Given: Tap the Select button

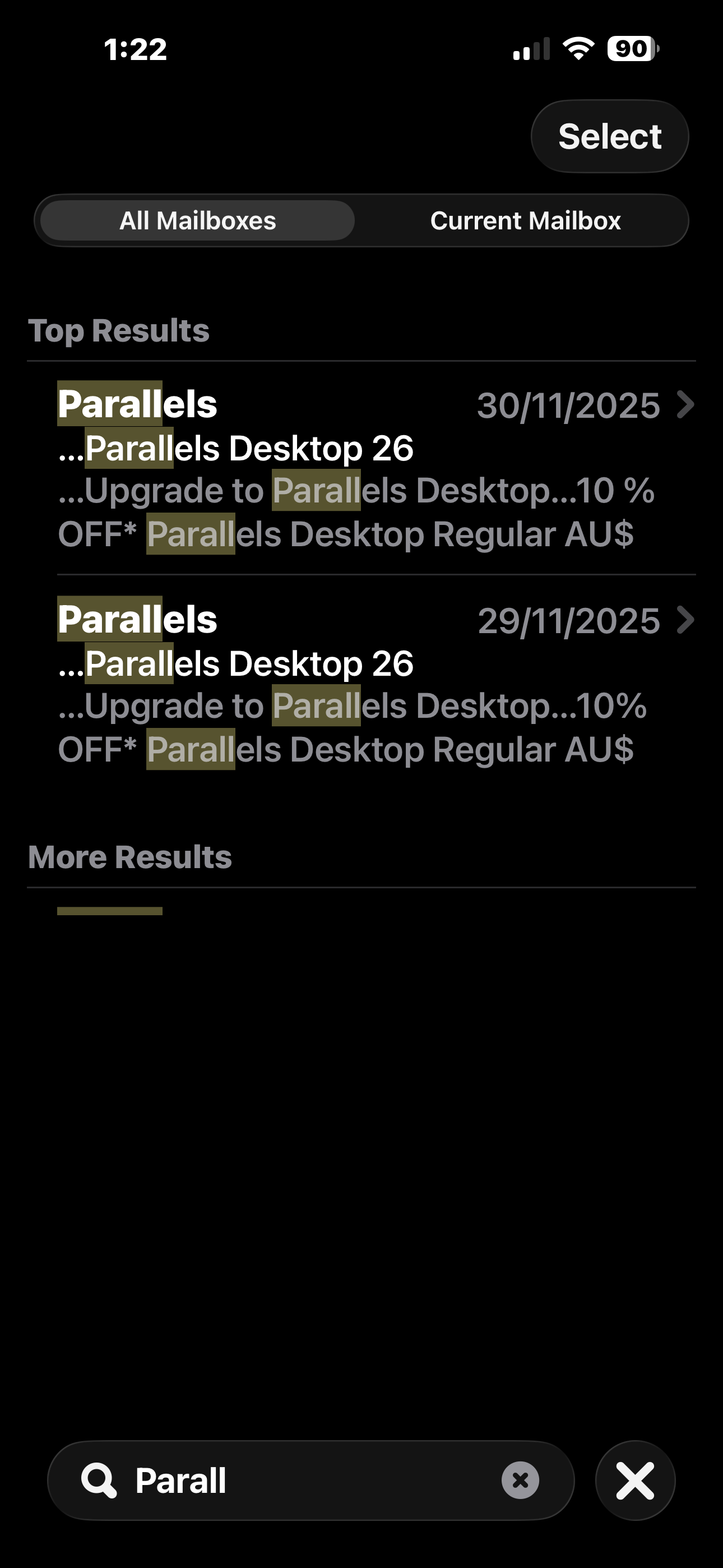Looking at the screenshot, I should tap(609, 136).
